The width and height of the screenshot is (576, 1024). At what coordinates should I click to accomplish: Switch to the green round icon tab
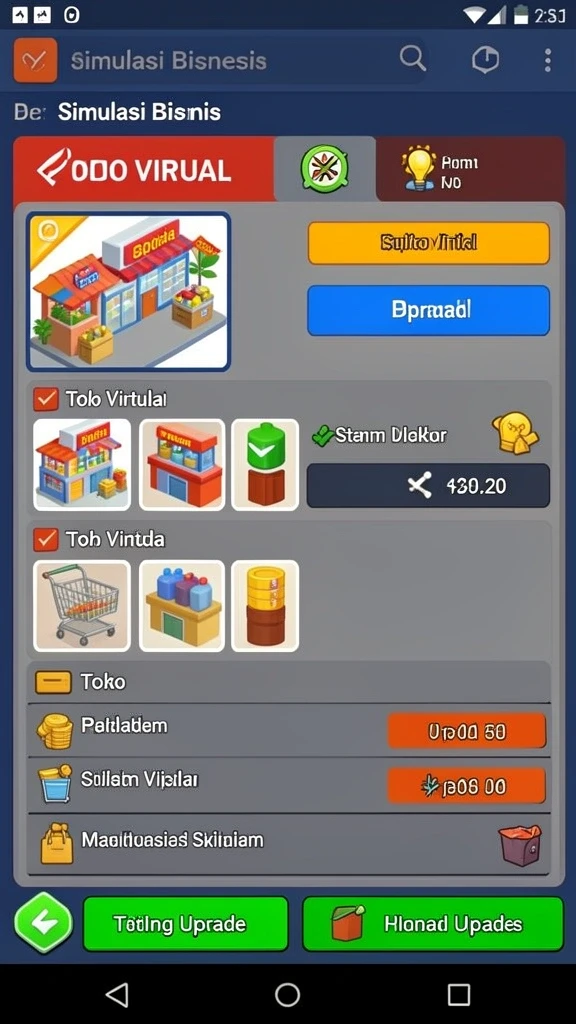(x=325, y=168)
